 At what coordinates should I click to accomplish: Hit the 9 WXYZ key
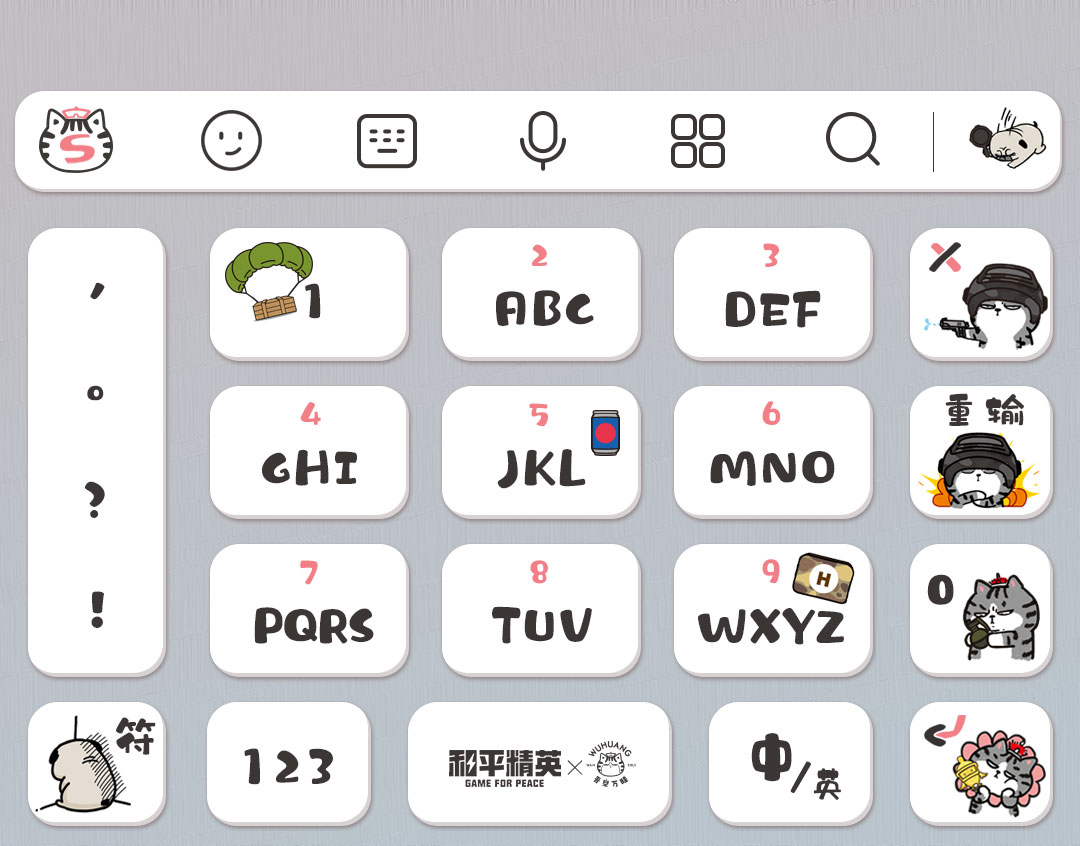(772, 609)
